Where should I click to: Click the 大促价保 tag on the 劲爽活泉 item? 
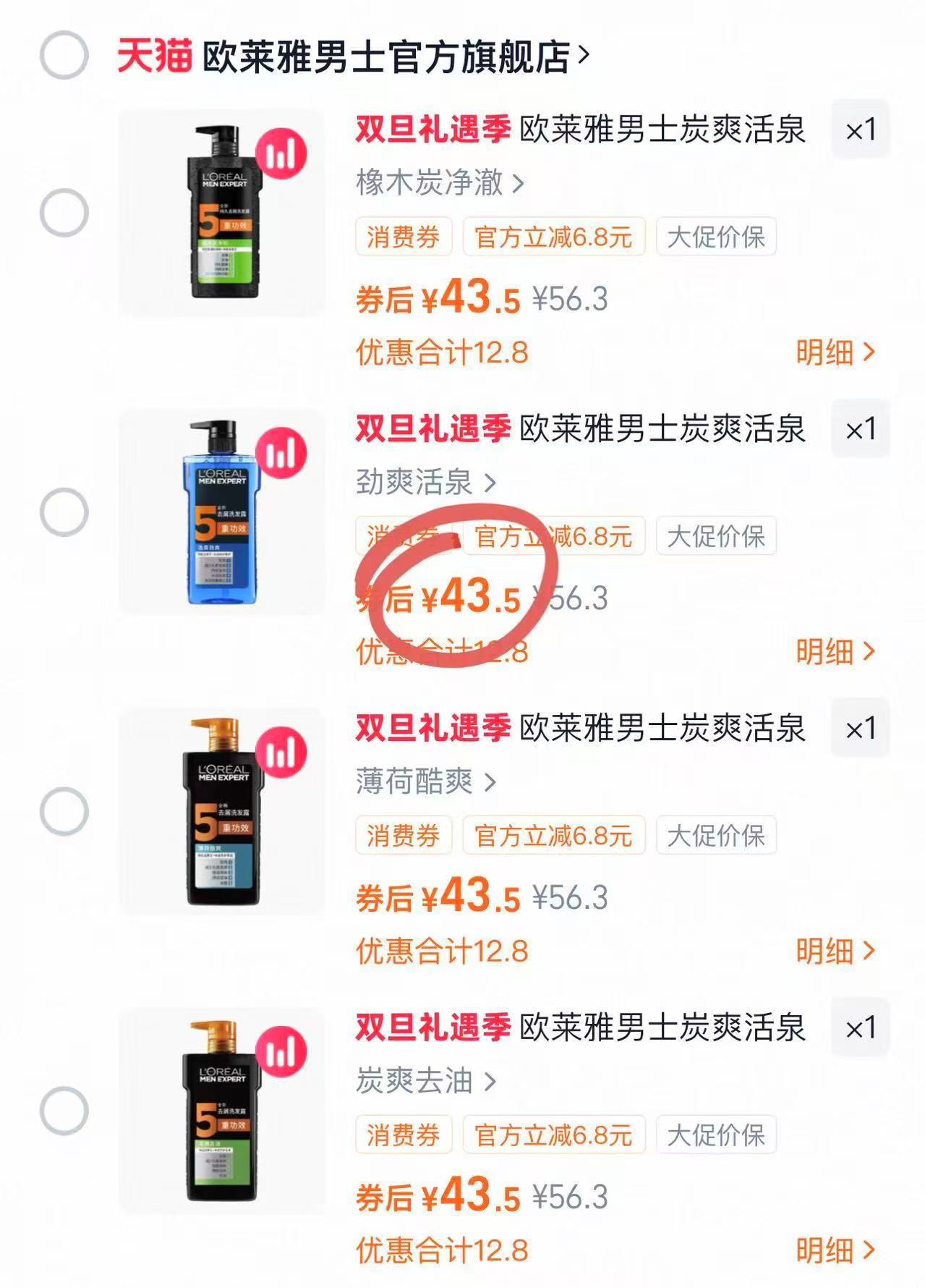coord(717,537)
